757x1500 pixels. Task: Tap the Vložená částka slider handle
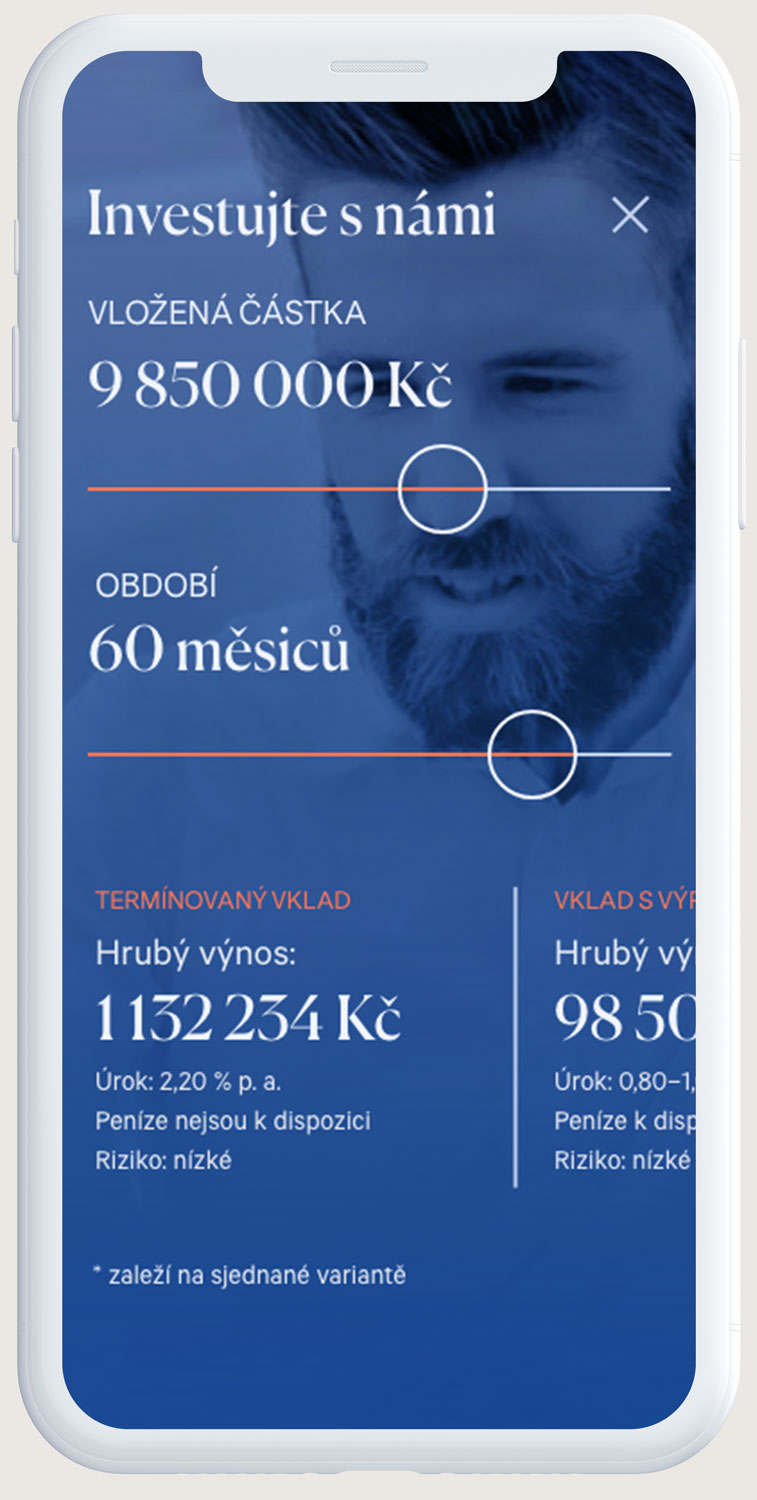pyautogui.click(x=442, y=489)
